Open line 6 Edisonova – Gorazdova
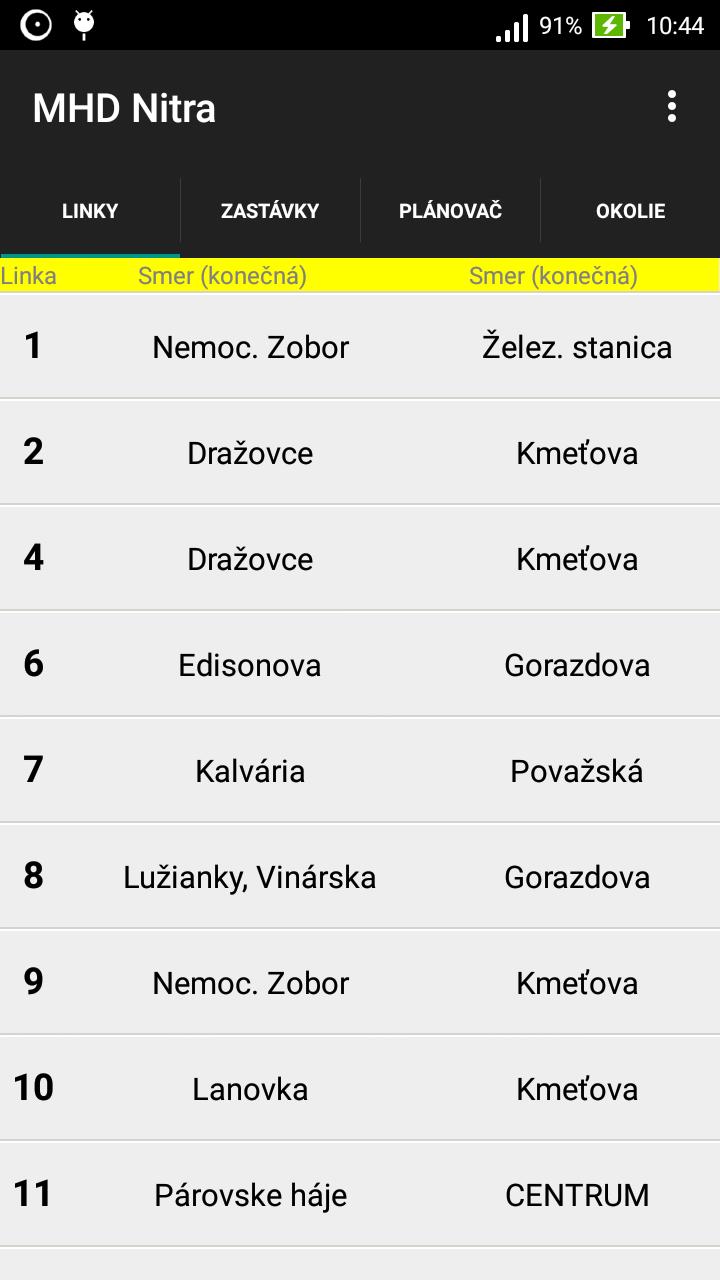This screenshot has width=720, height=1280. click(x=360, y=665)
